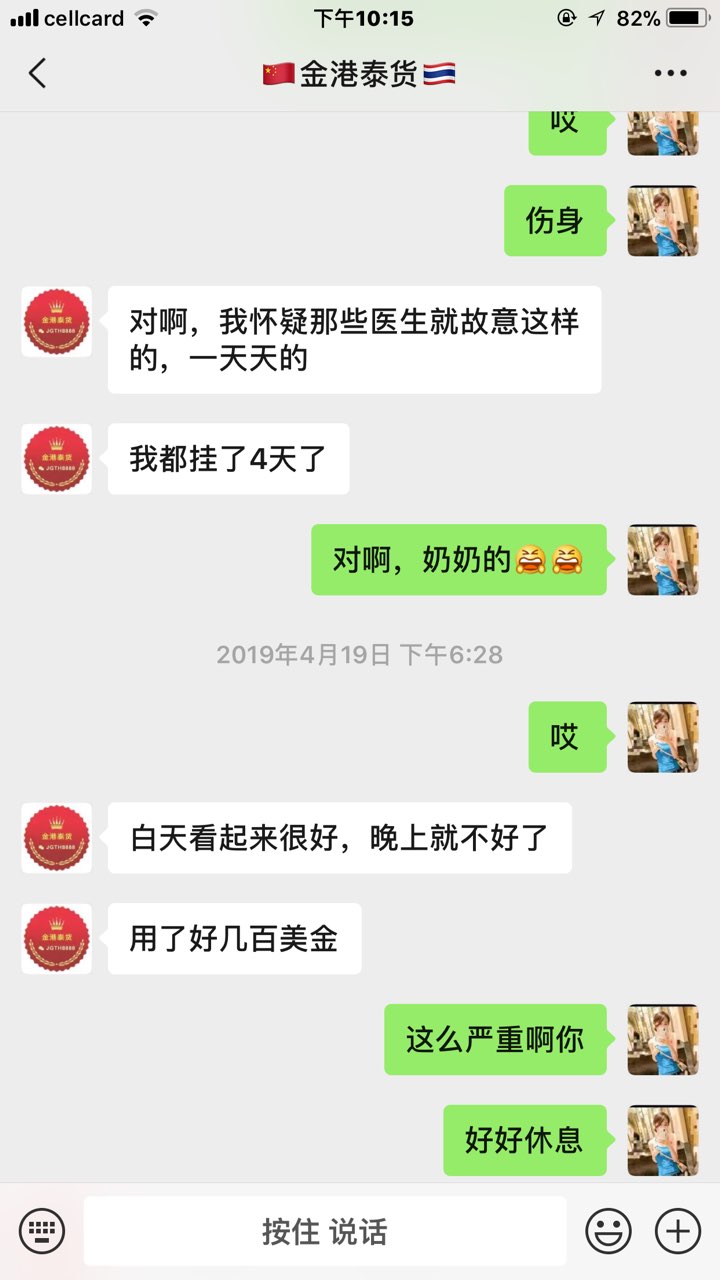Open the chat info overflow menu
Viewport: 720px width, 1280px height.
click(x=670, y=73)
